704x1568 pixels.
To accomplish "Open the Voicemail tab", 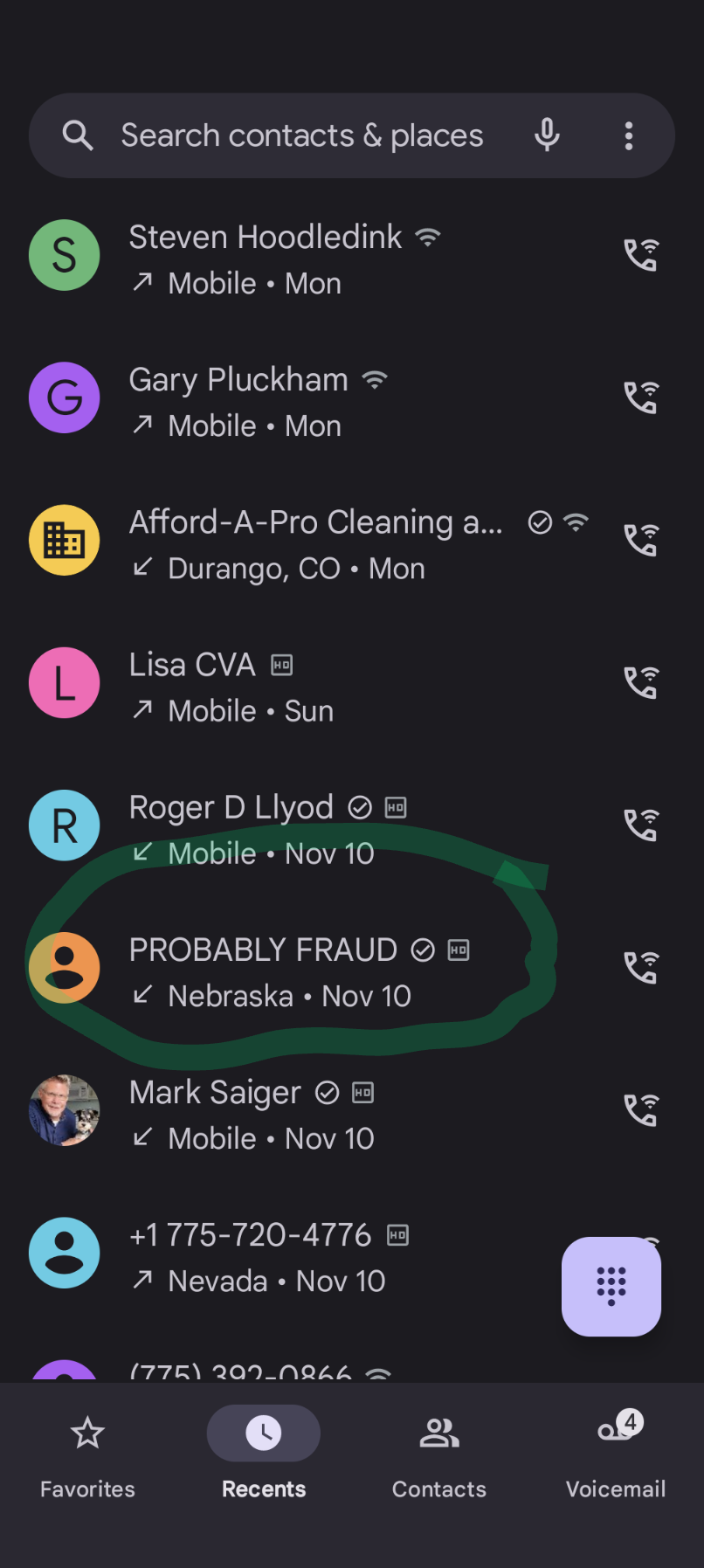I will pyautogui.click(x=615, y=1454).
